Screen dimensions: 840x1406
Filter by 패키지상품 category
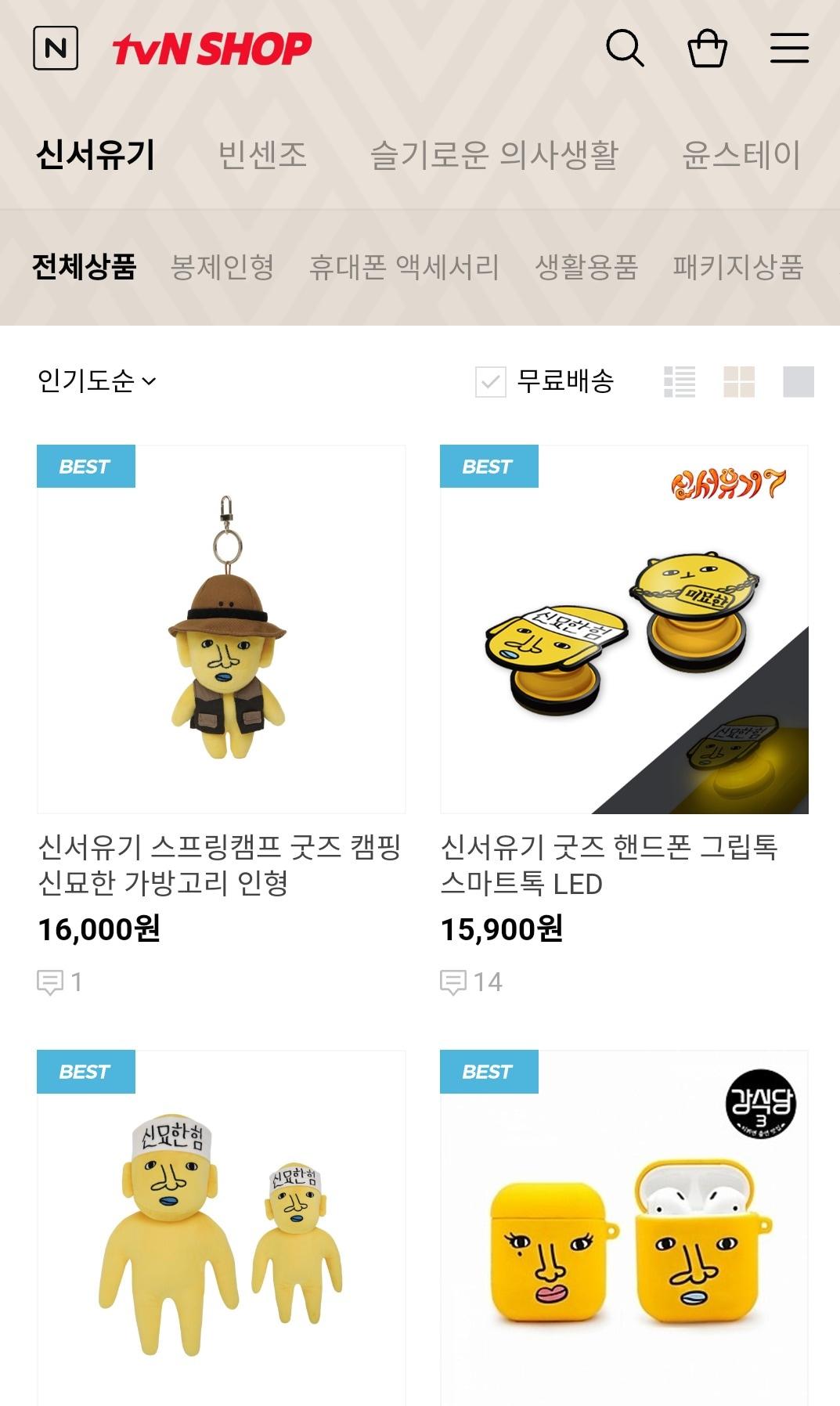(737, 267)
